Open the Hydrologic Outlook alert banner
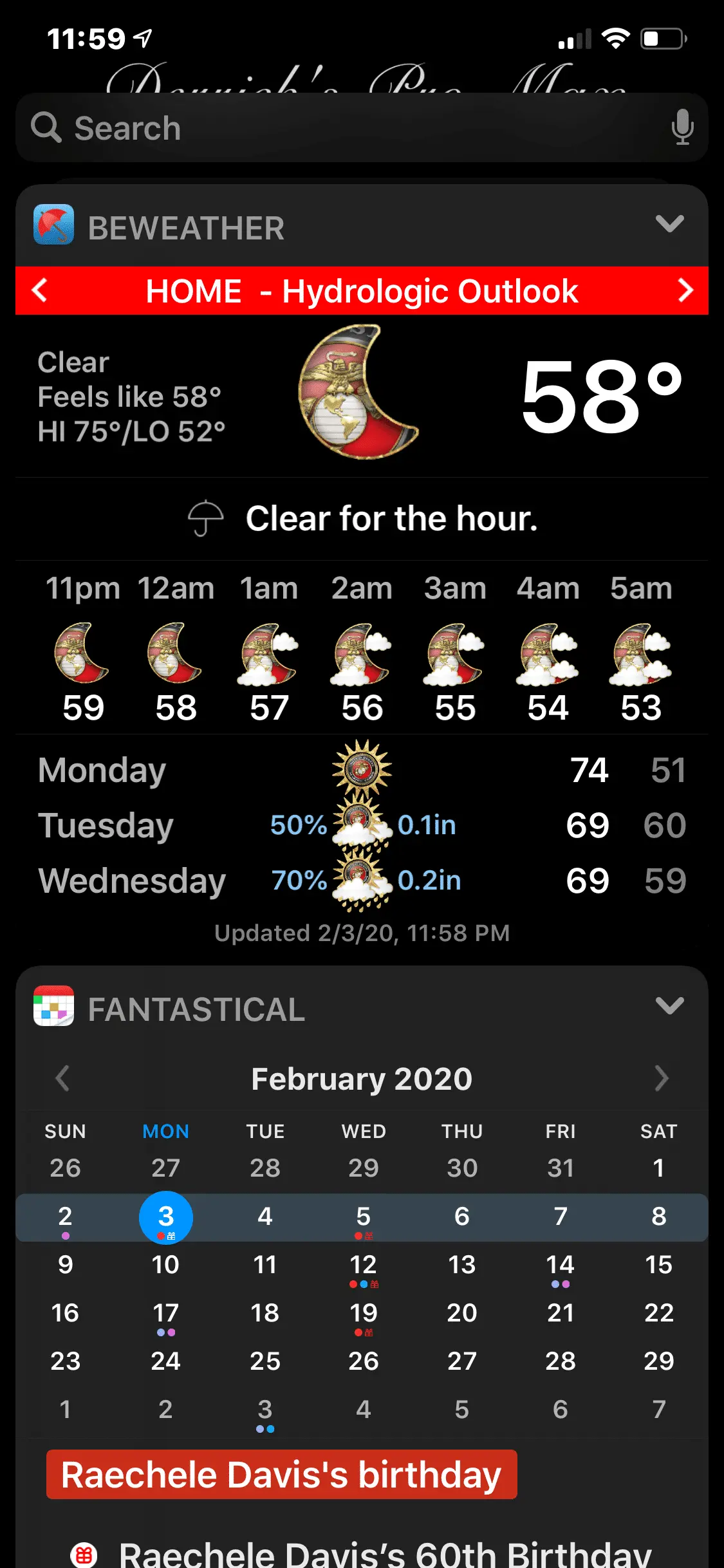724x1568 pixels. point(362,291)
